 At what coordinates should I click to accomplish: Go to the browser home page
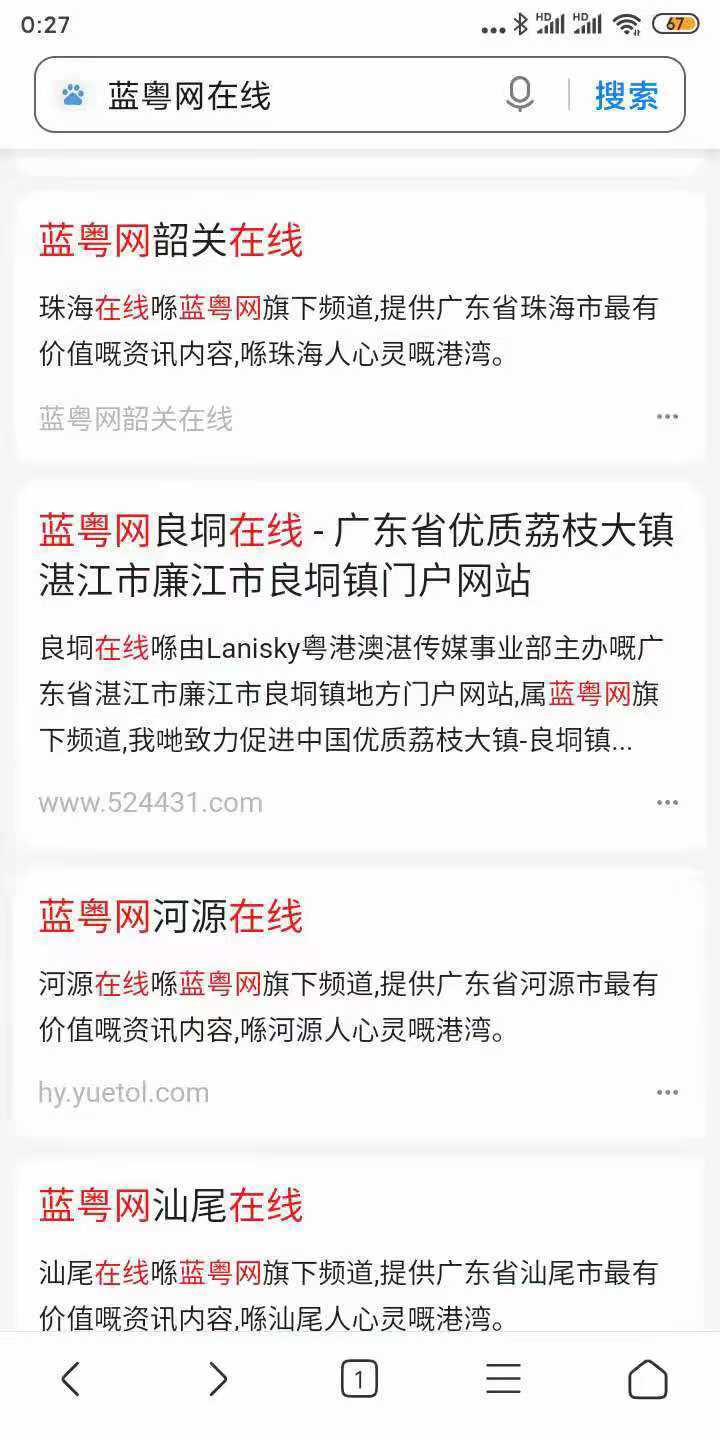pos(647,1380)
